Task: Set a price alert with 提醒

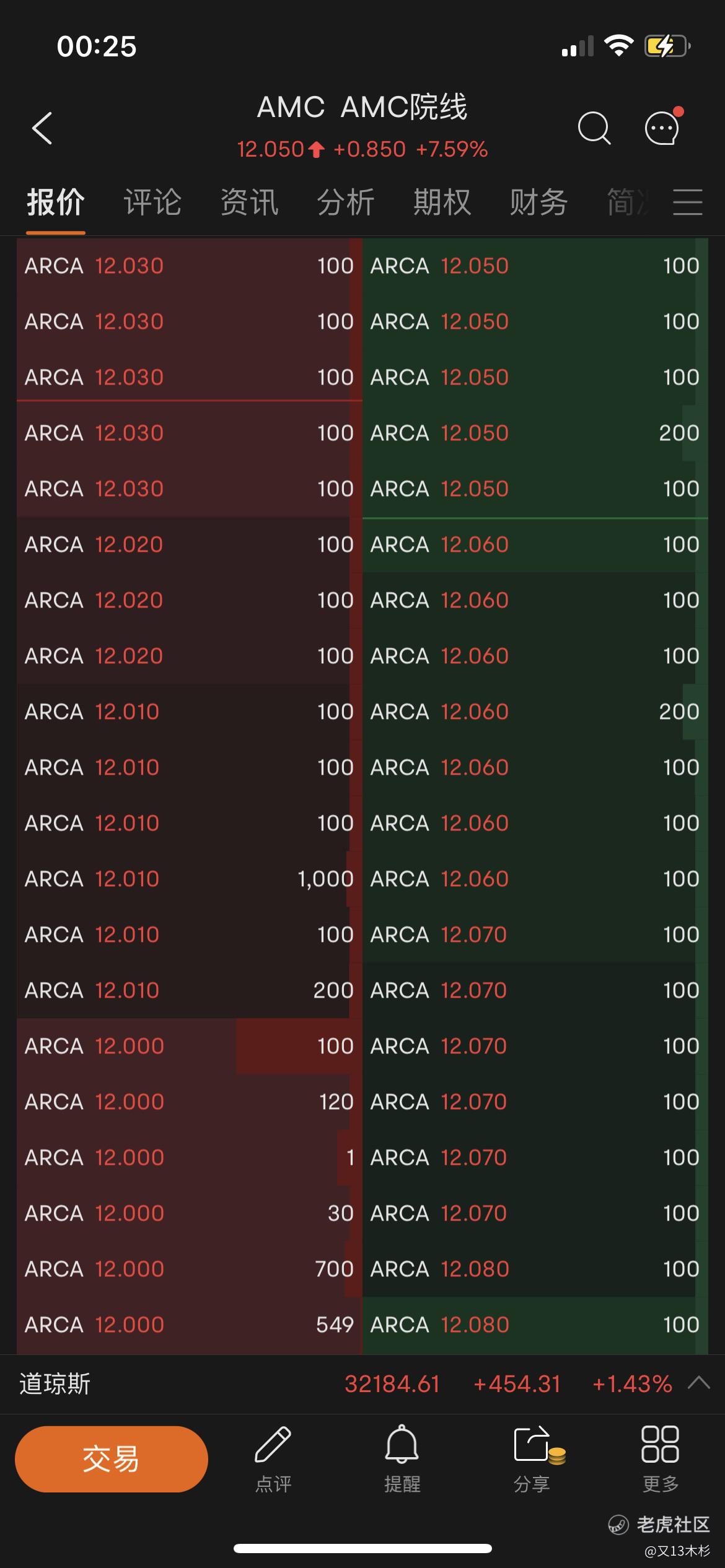Action: coord(402,1458)
